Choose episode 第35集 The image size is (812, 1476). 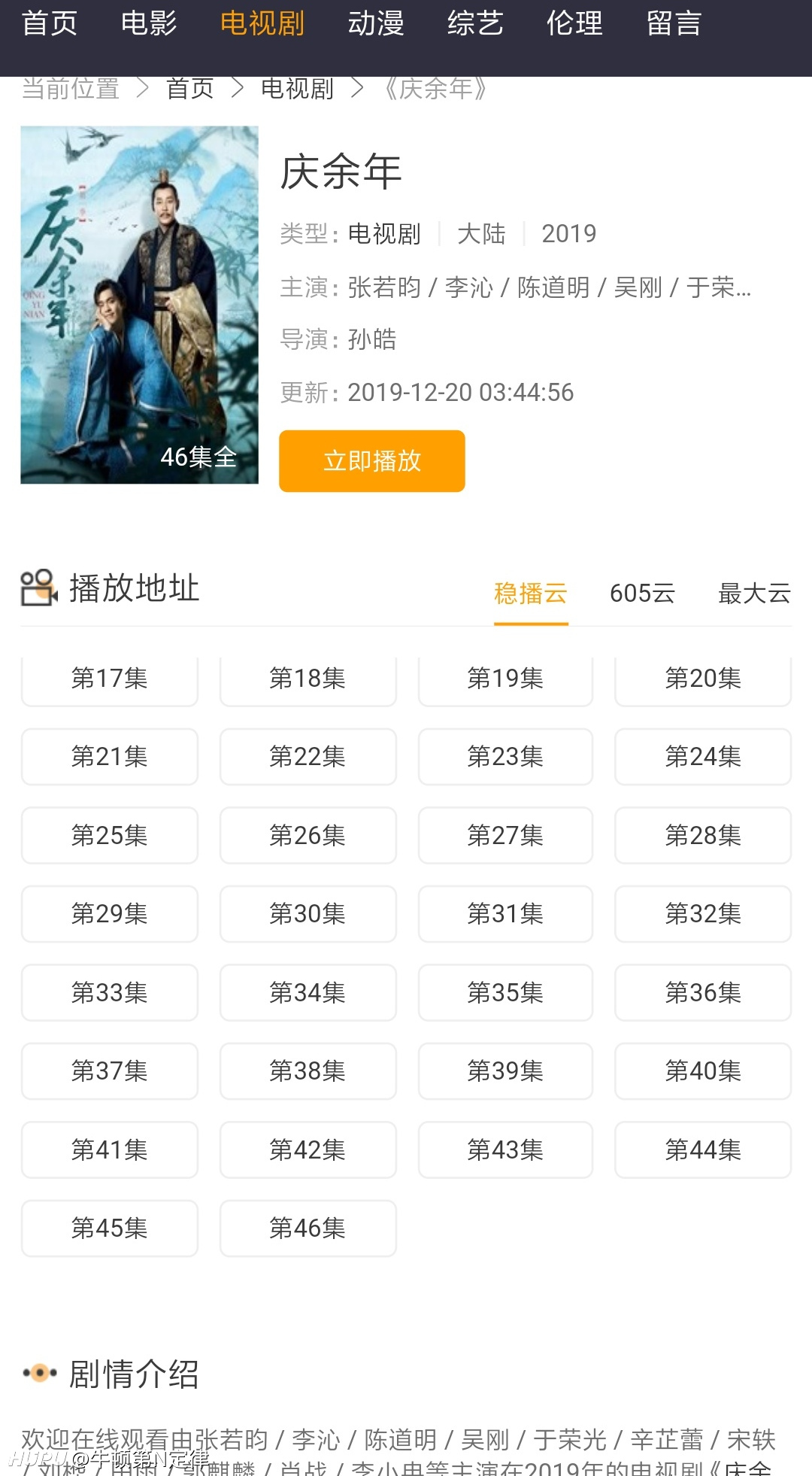click(505, 993)
